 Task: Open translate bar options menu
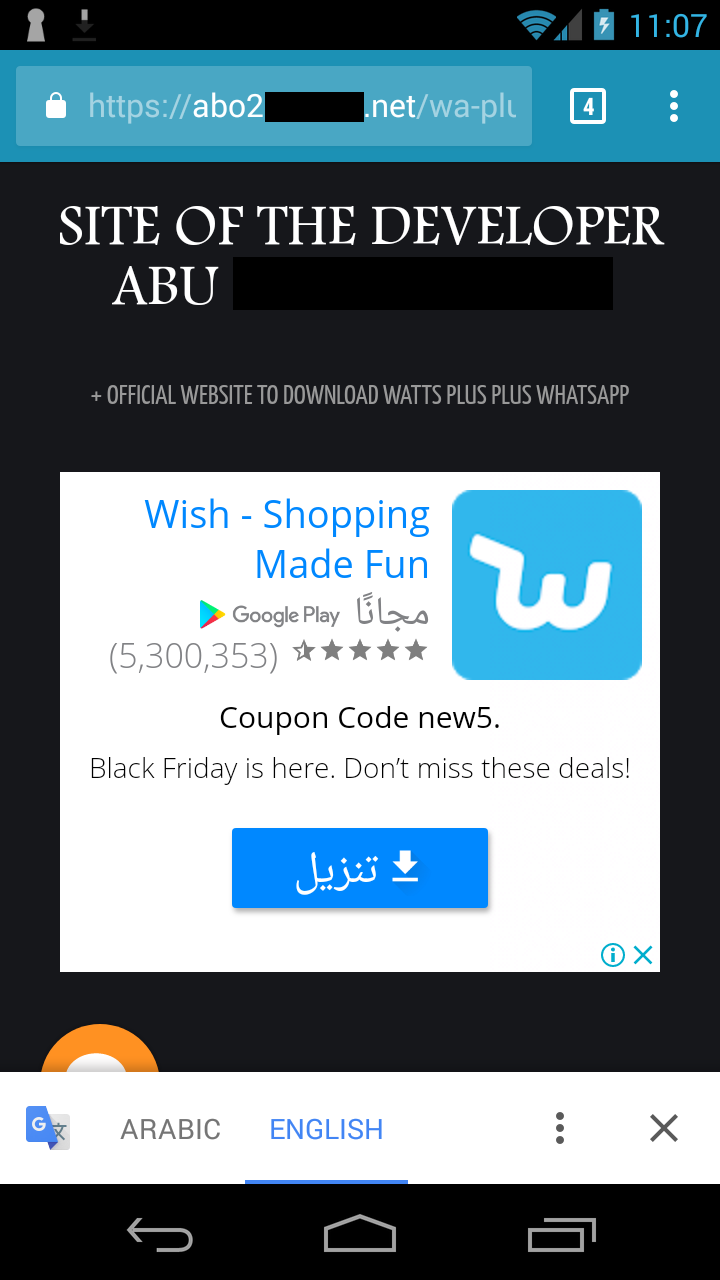560,1128
